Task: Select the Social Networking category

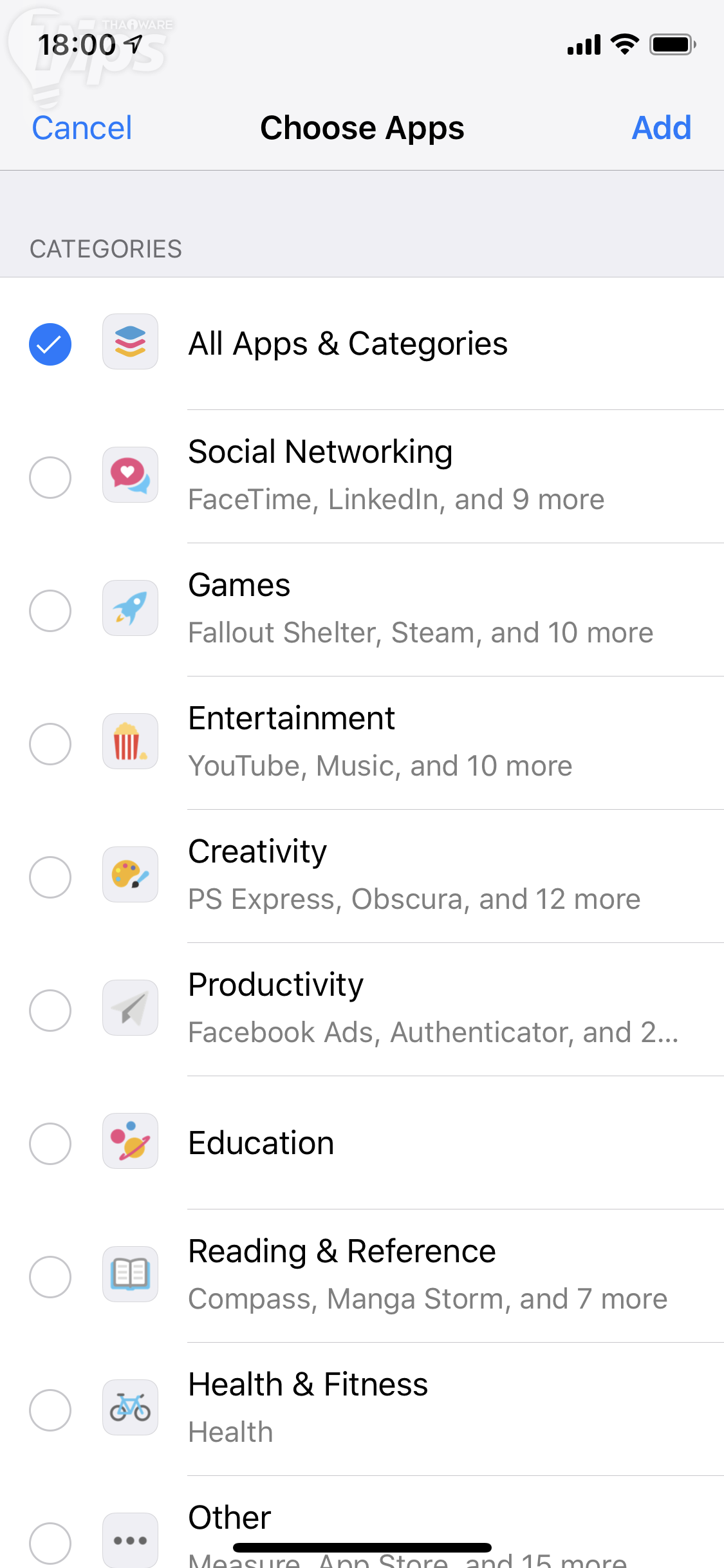Action: coord(50,478)
